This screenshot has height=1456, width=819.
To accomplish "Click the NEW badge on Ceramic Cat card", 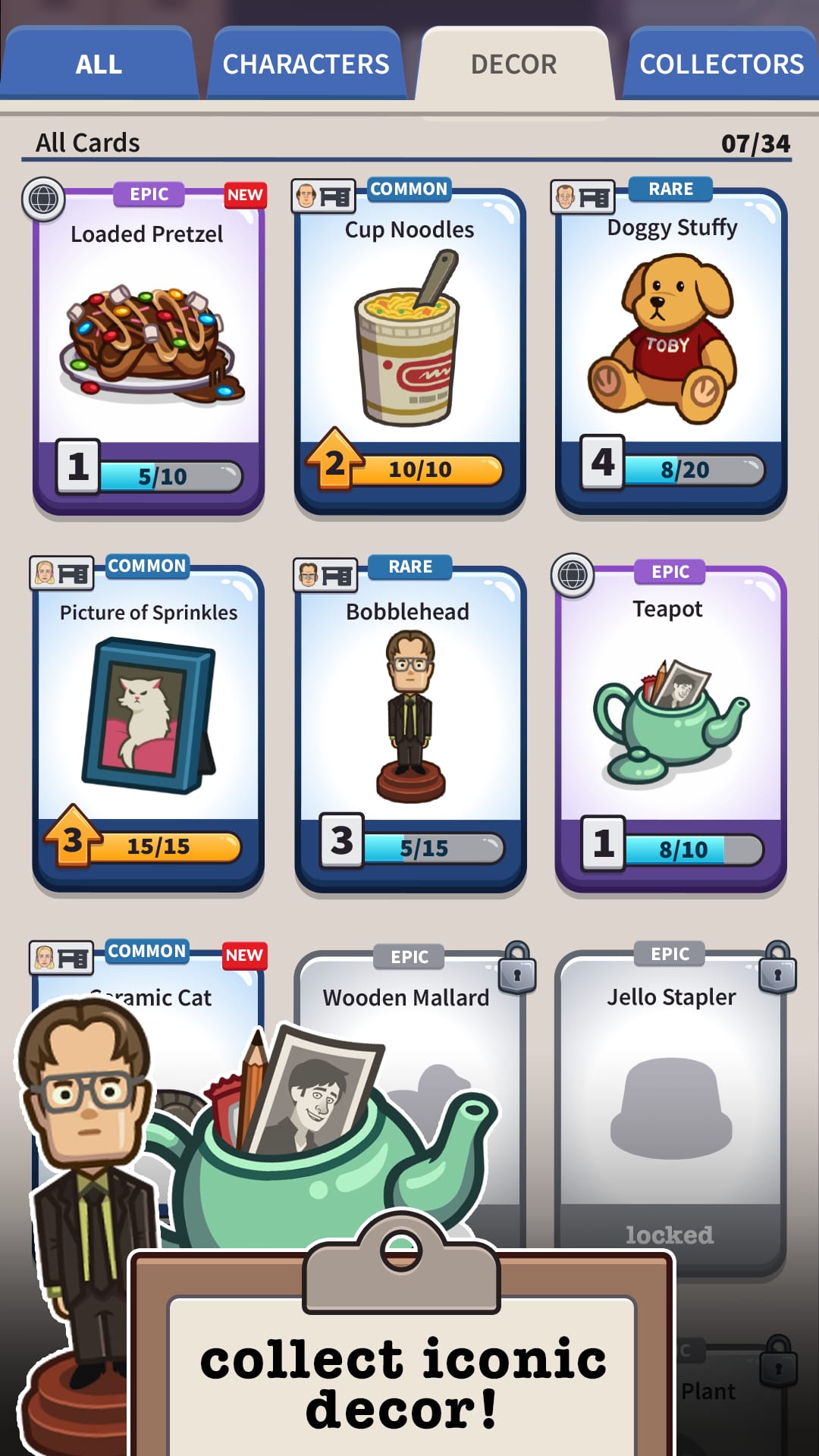I will [x=243, y=955].
